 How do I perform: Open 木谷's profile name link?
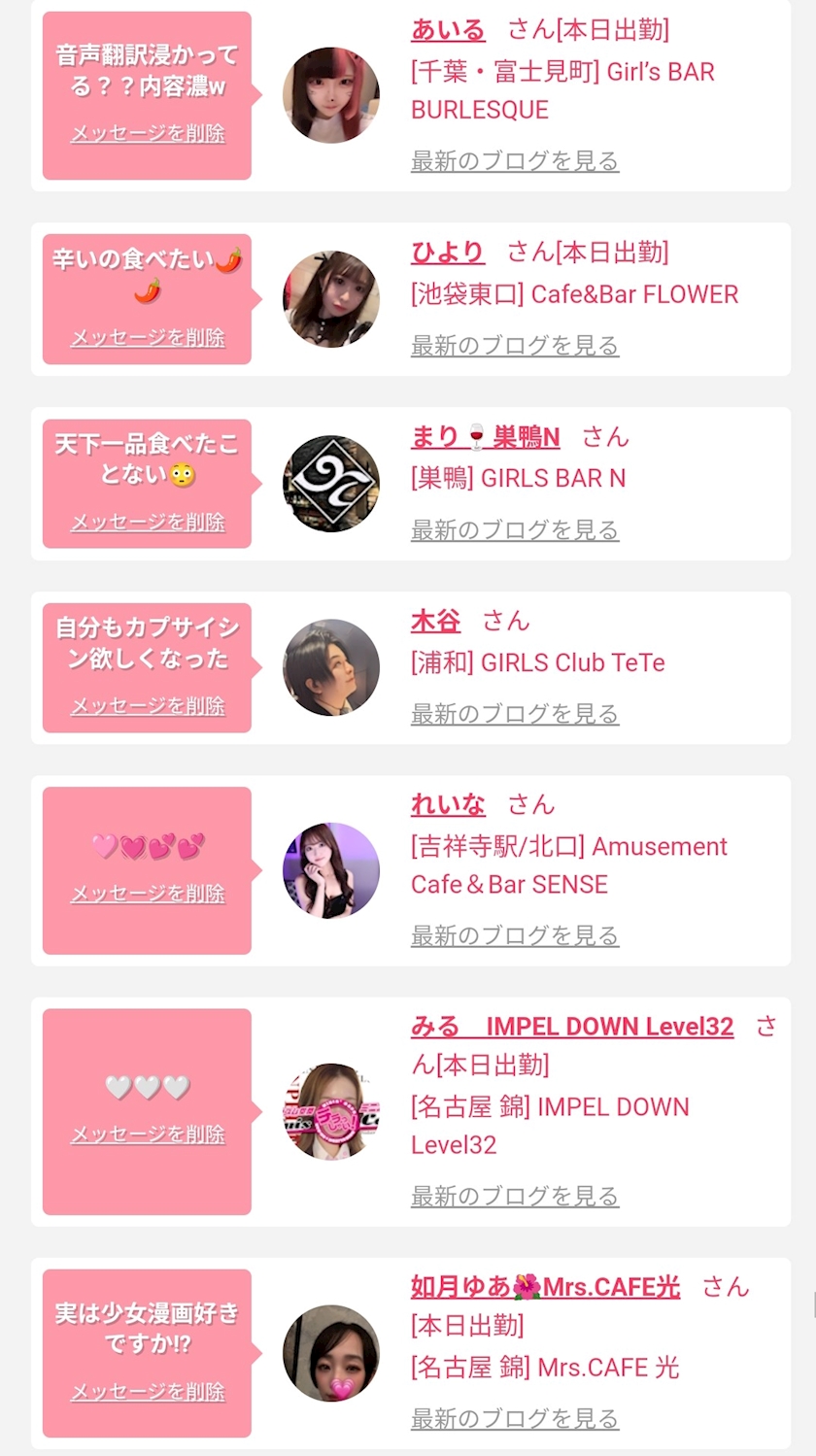point(435,622)
